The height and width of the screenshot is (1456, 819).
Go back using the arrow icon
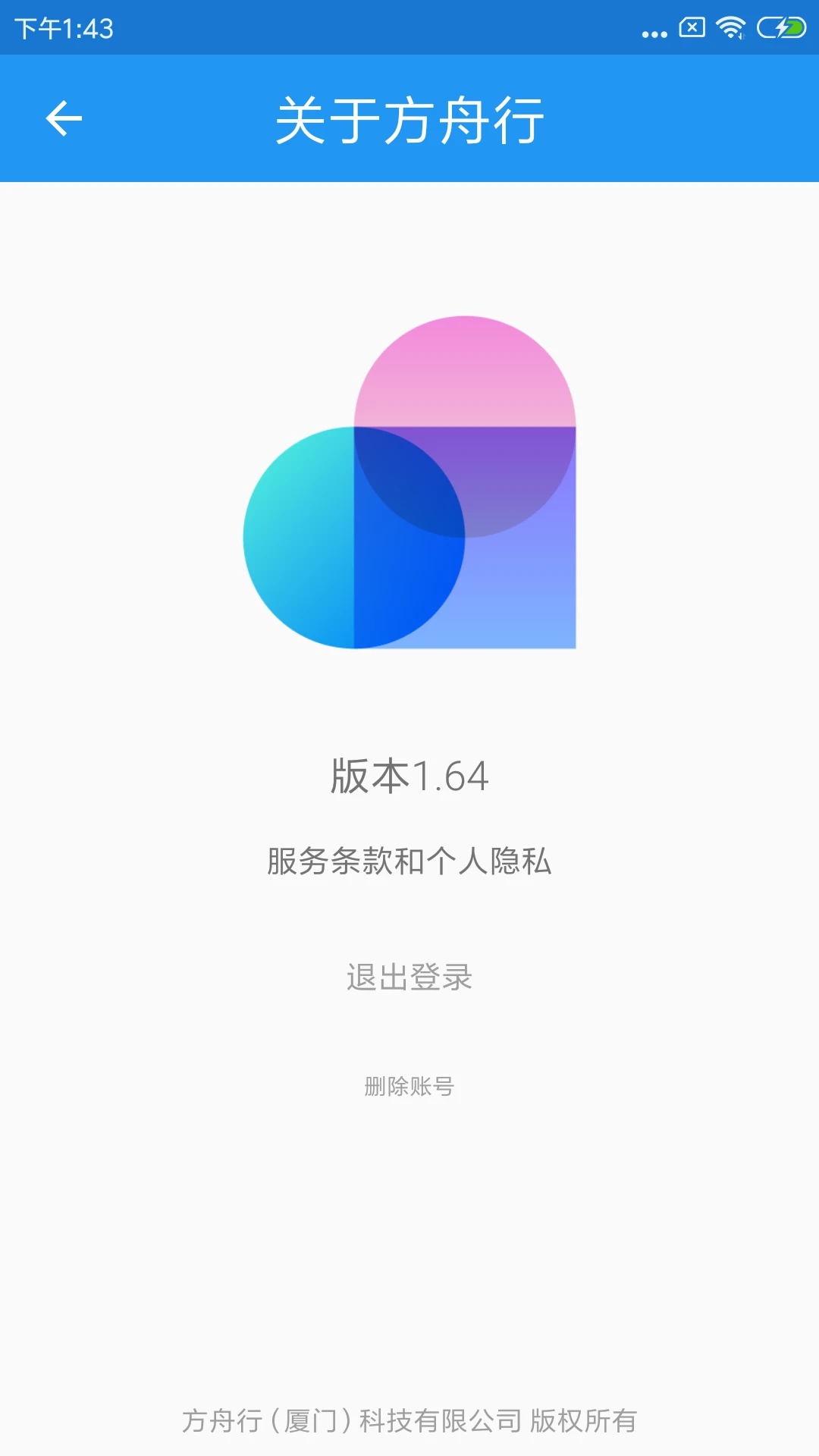pyautogui.click(x=64, y=119)
